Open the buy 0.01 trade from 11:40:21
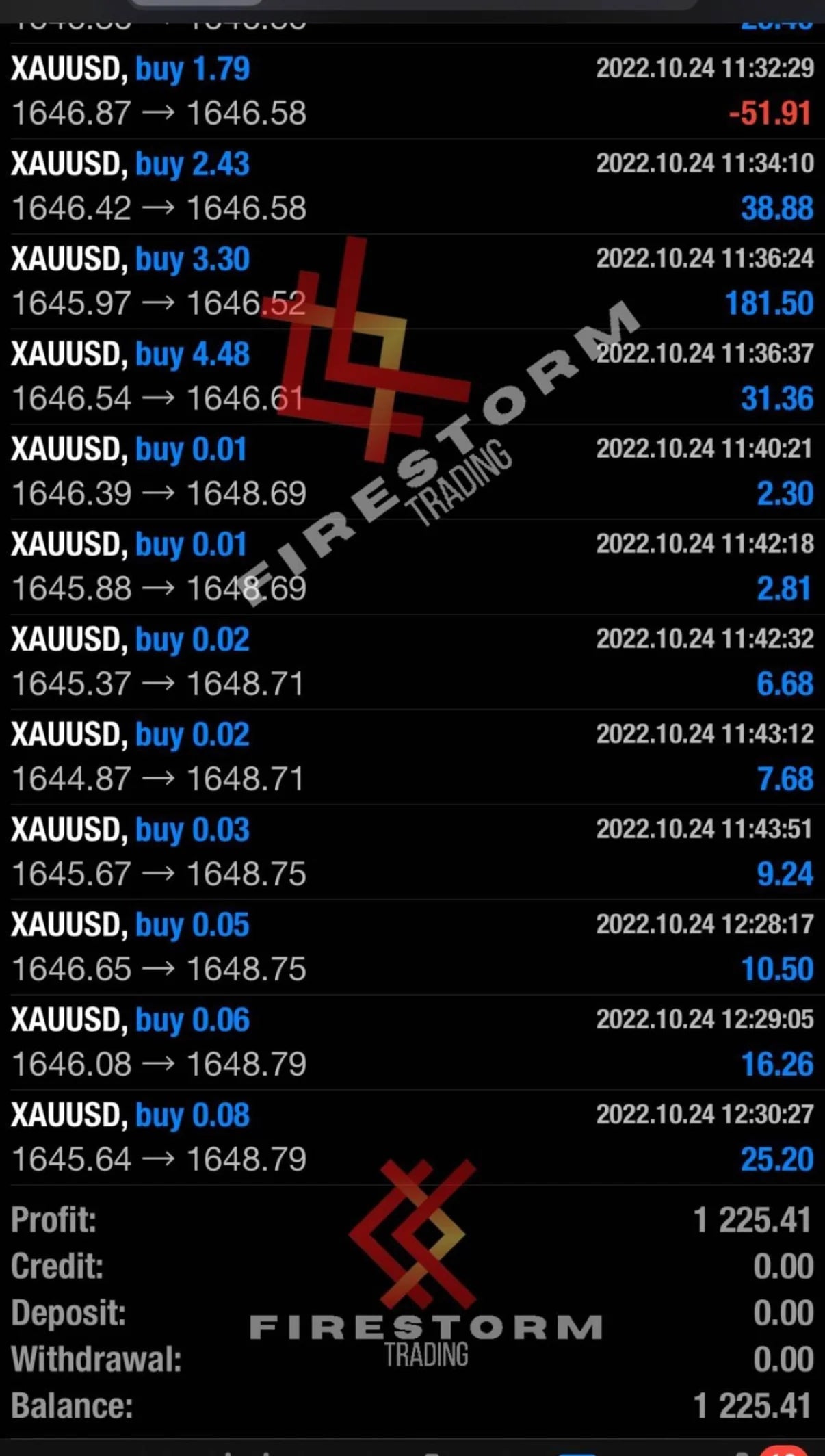Screen dimensions: 825x1456 pyautogui.click(x=413, y=471)
